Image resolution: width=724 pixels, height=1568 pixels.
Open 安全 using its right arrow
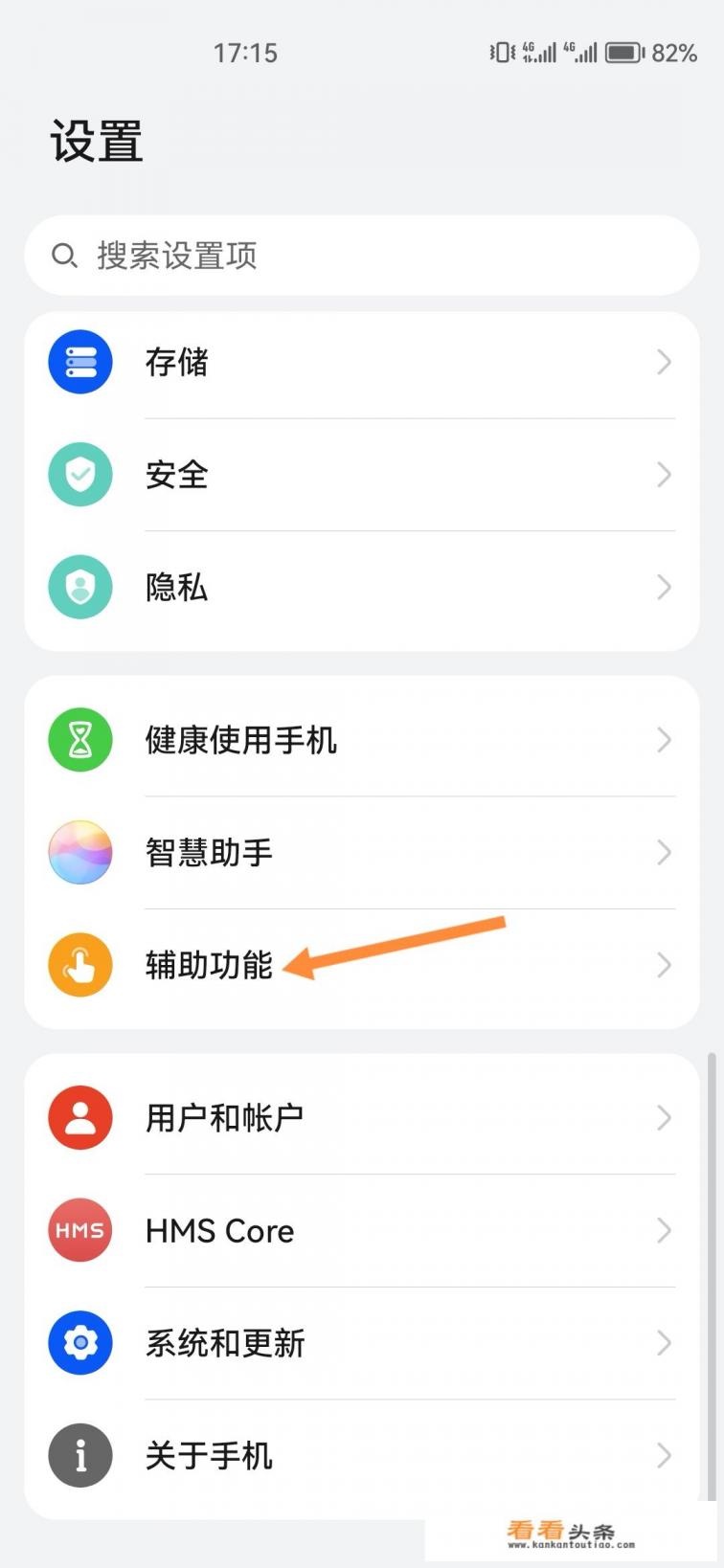[665, 474]
